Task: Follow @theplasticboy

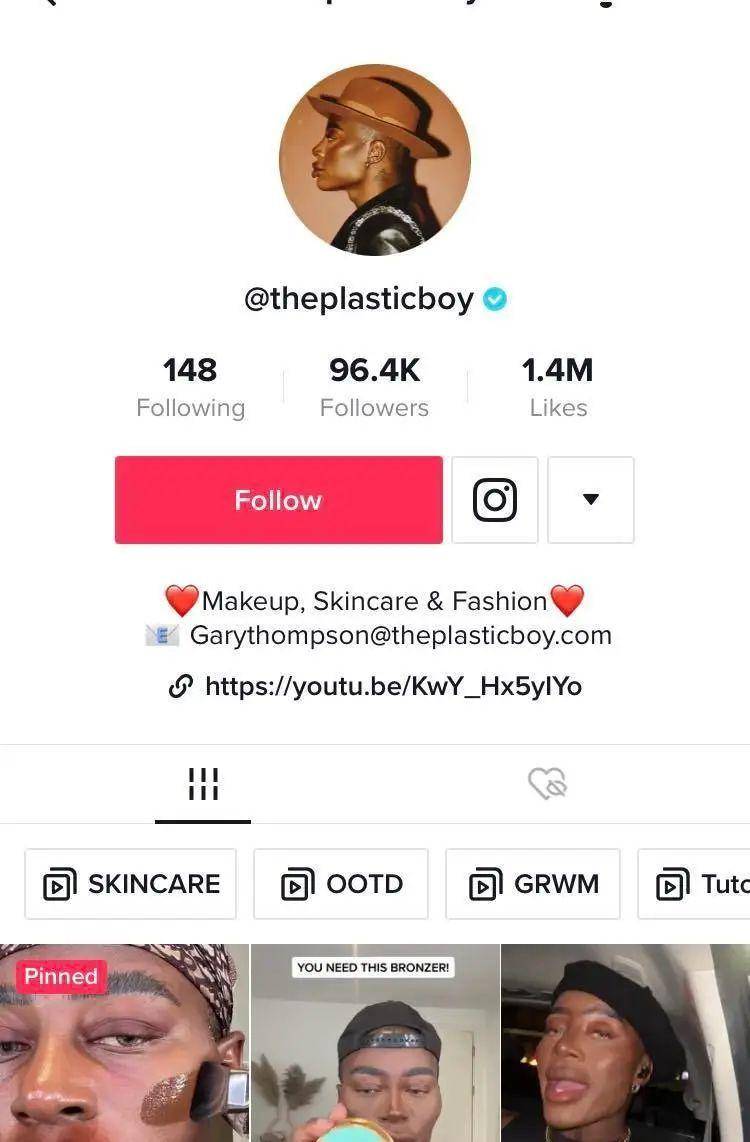Action: (x=278, y=500)
